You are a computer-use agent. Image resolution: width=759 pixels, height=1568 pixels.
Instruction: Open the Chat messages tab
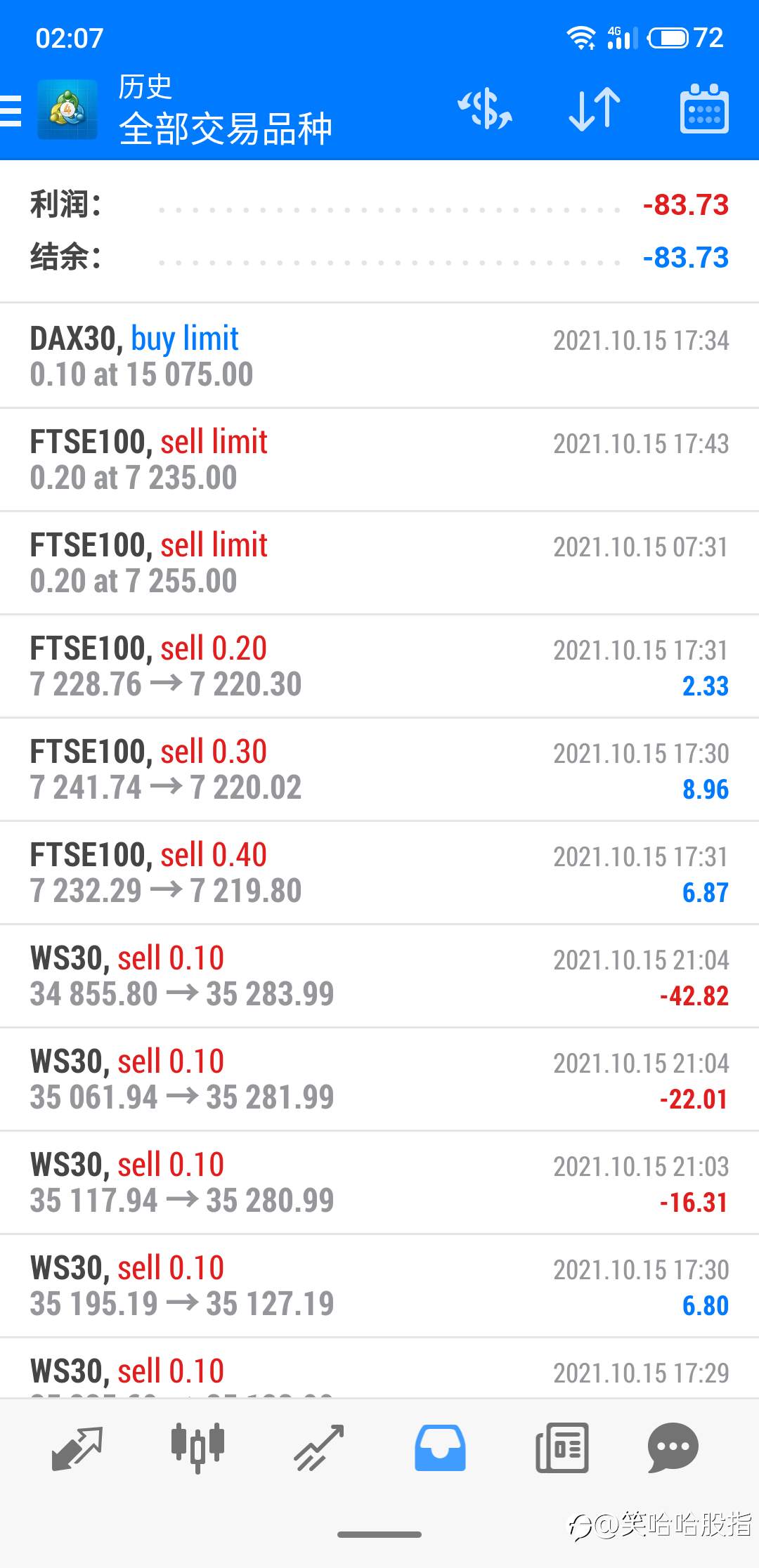673,1448
